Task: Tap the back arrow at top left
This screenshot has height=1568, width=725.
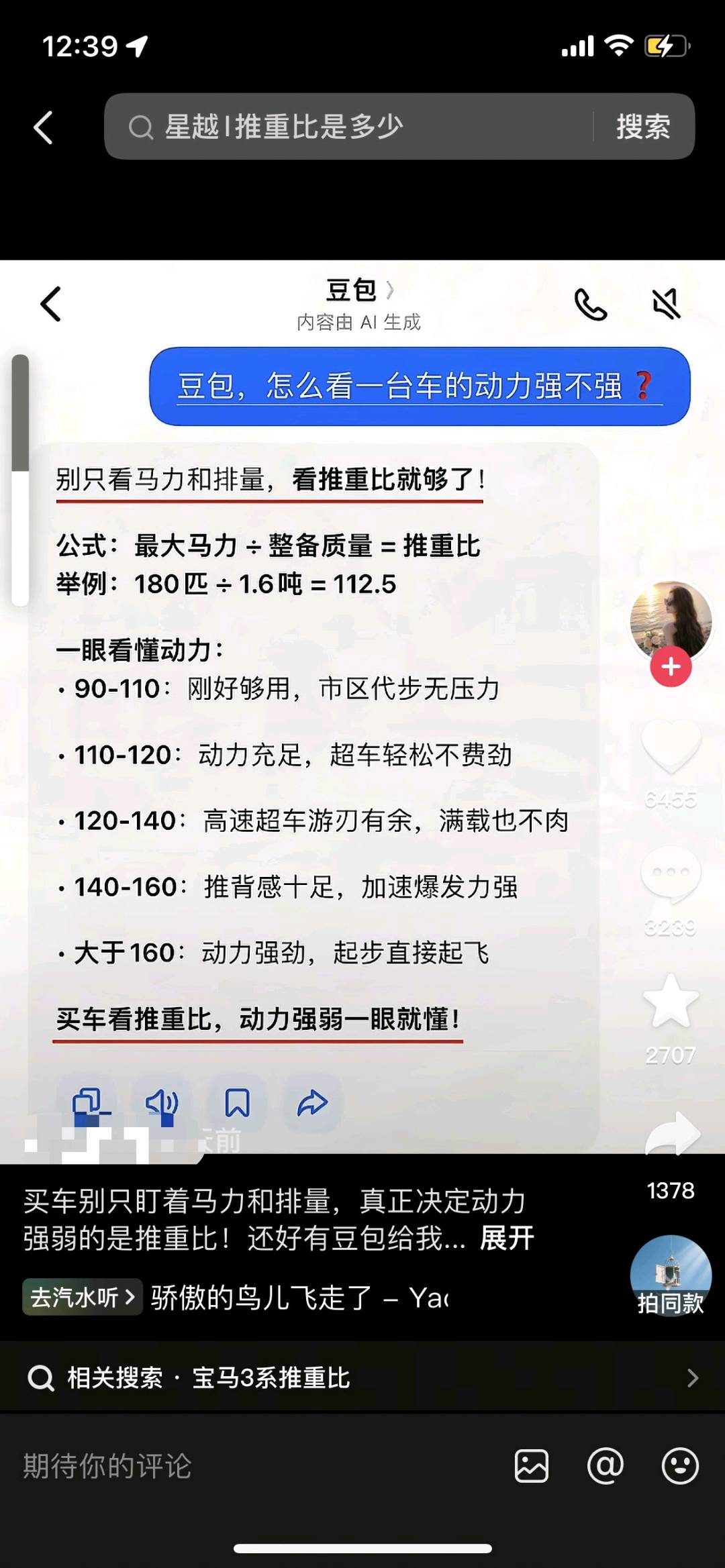Action: click(43, 127)
